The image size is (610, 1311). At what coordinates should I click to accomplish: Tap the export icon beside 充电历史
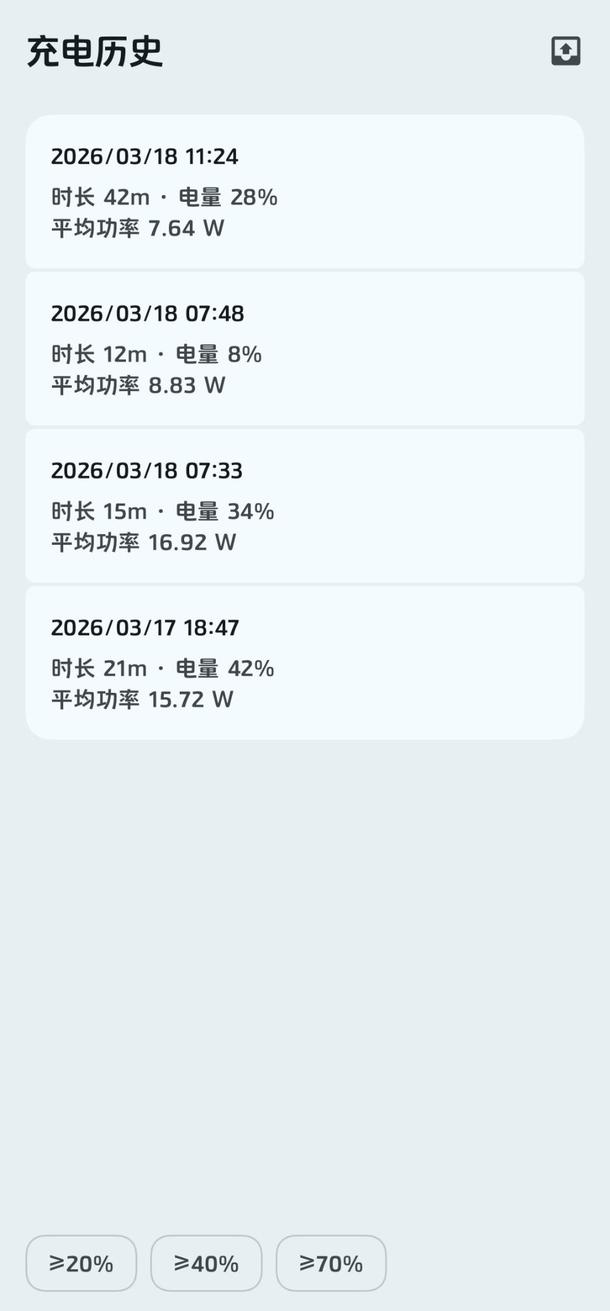566,51
